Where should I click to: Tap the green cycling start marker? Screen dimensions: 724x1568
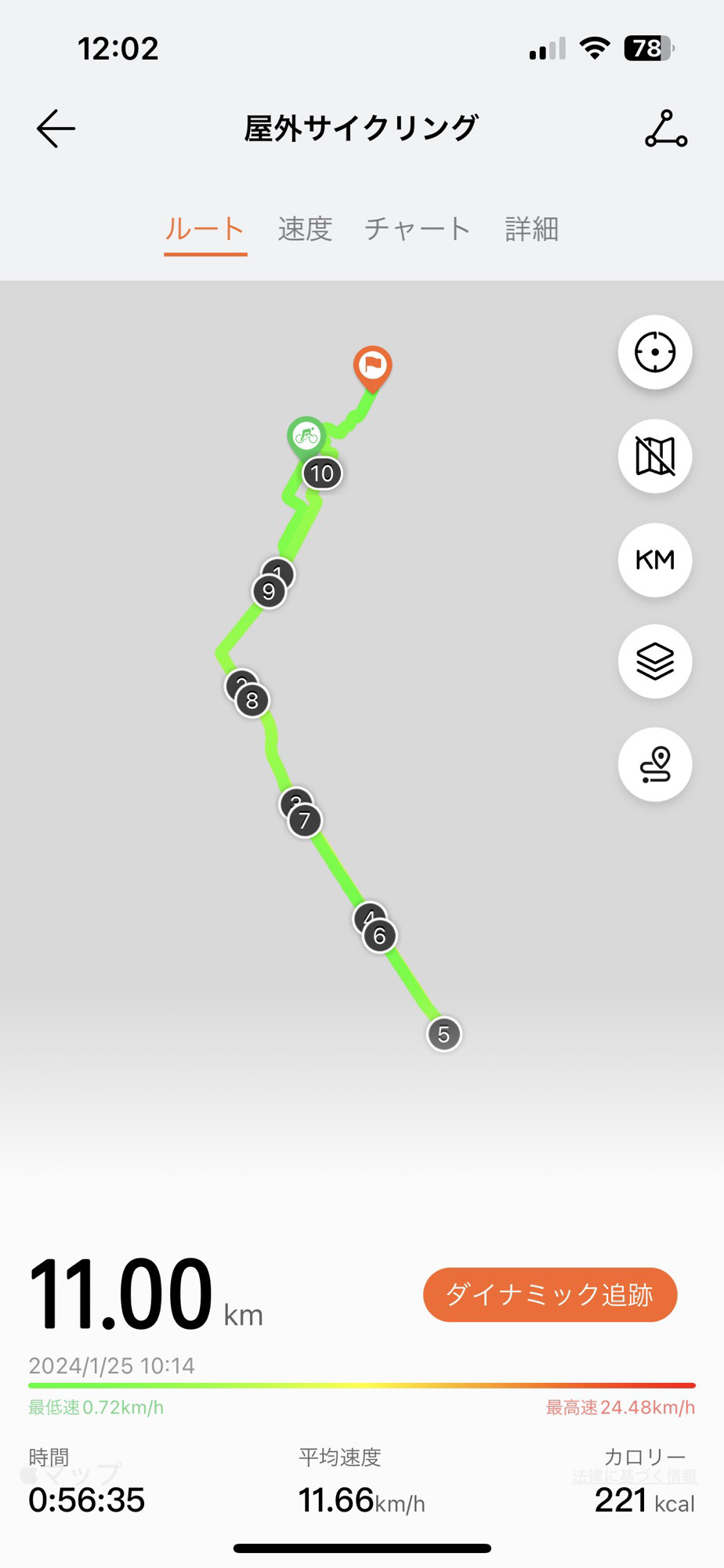[x=306, y=435]
